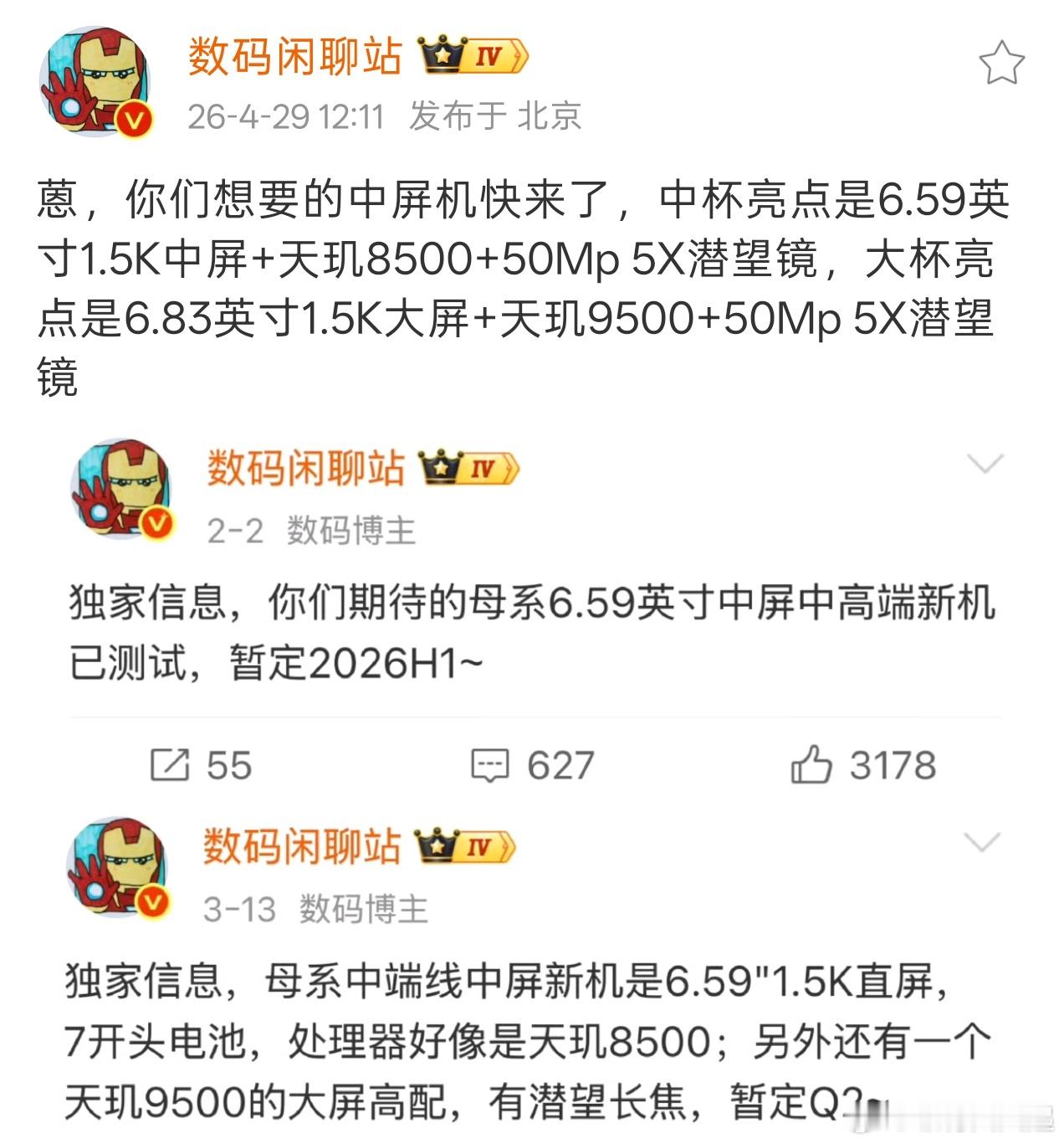Click the crown VIP level IV badge

click(x=470, y=54)
